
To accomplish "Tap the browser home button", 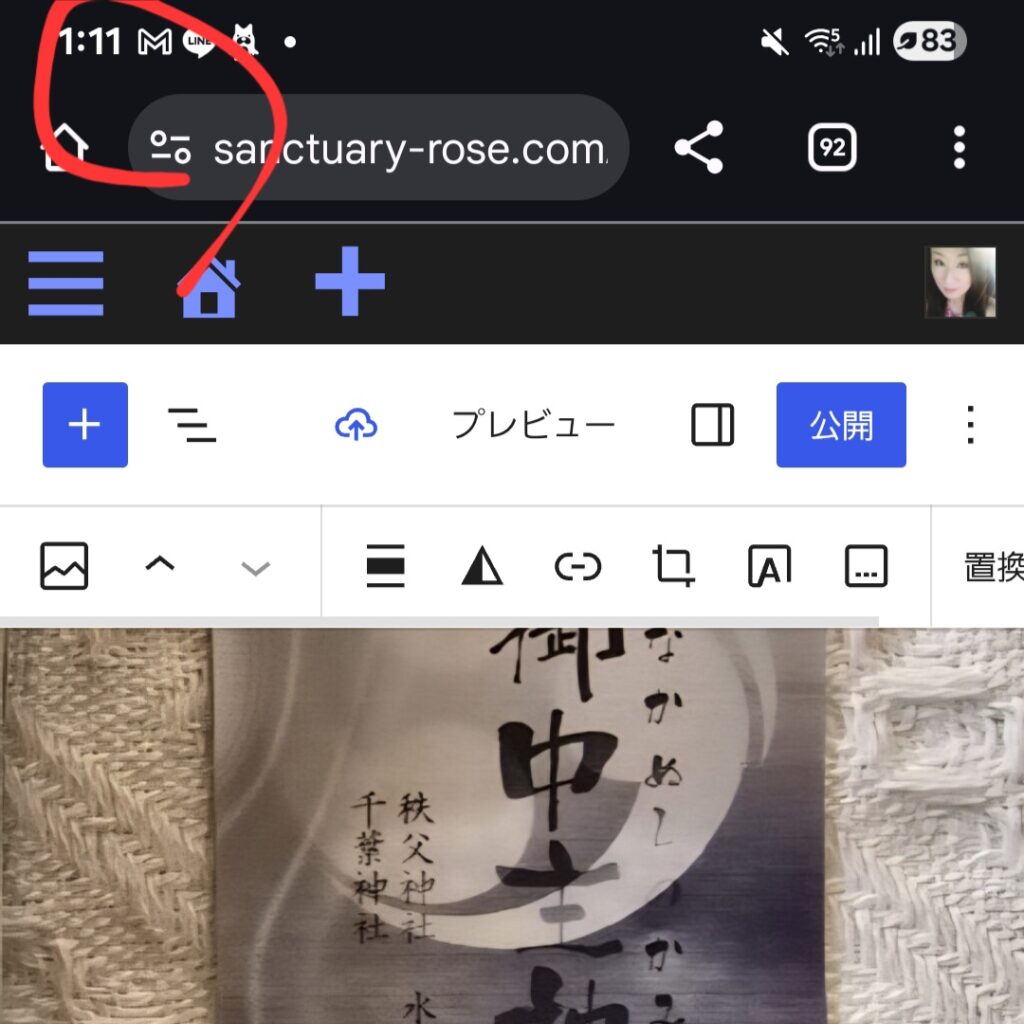I will (66, 148).
